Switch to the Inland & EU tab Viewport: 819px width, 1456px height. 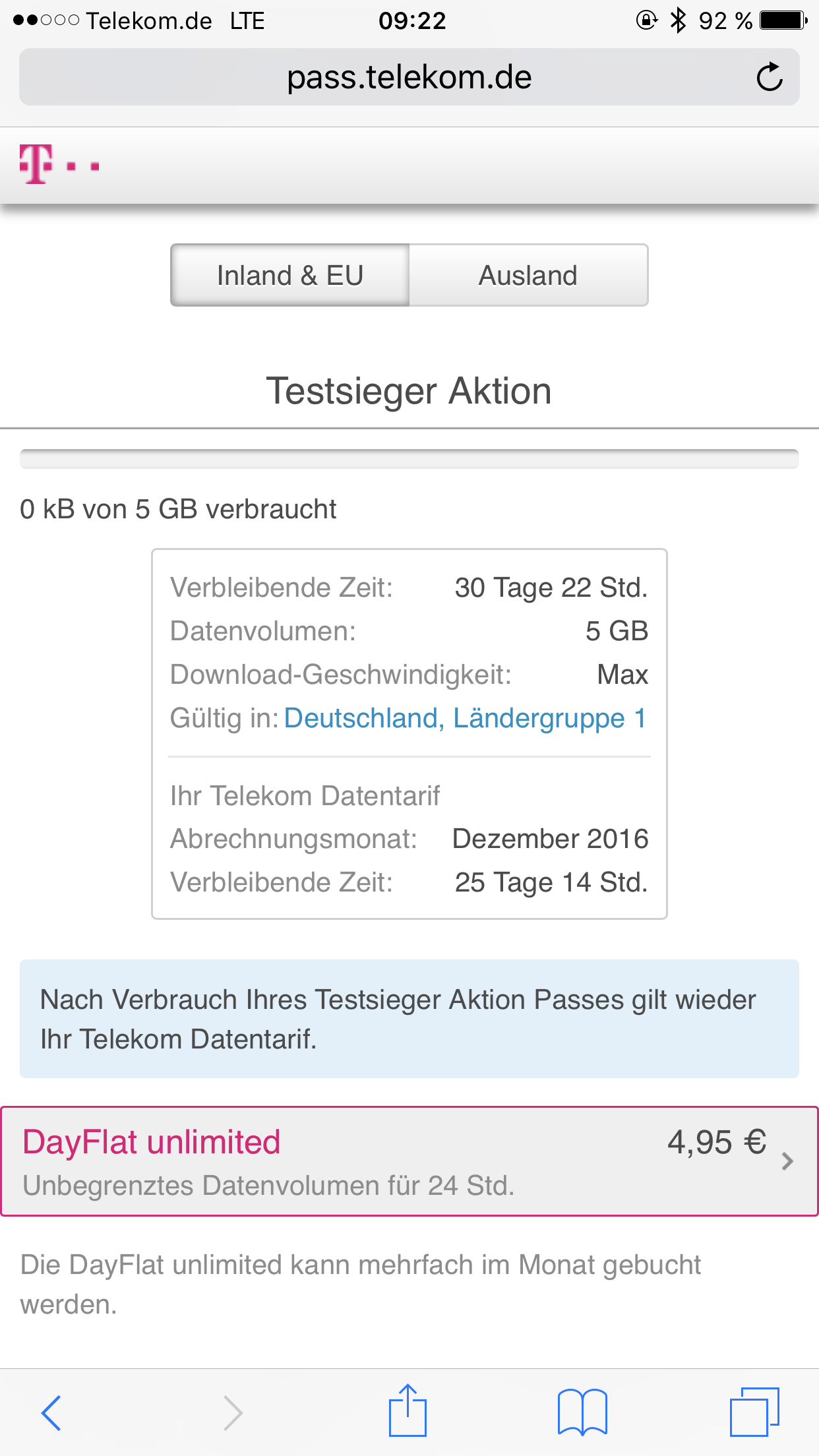point(290,276)
